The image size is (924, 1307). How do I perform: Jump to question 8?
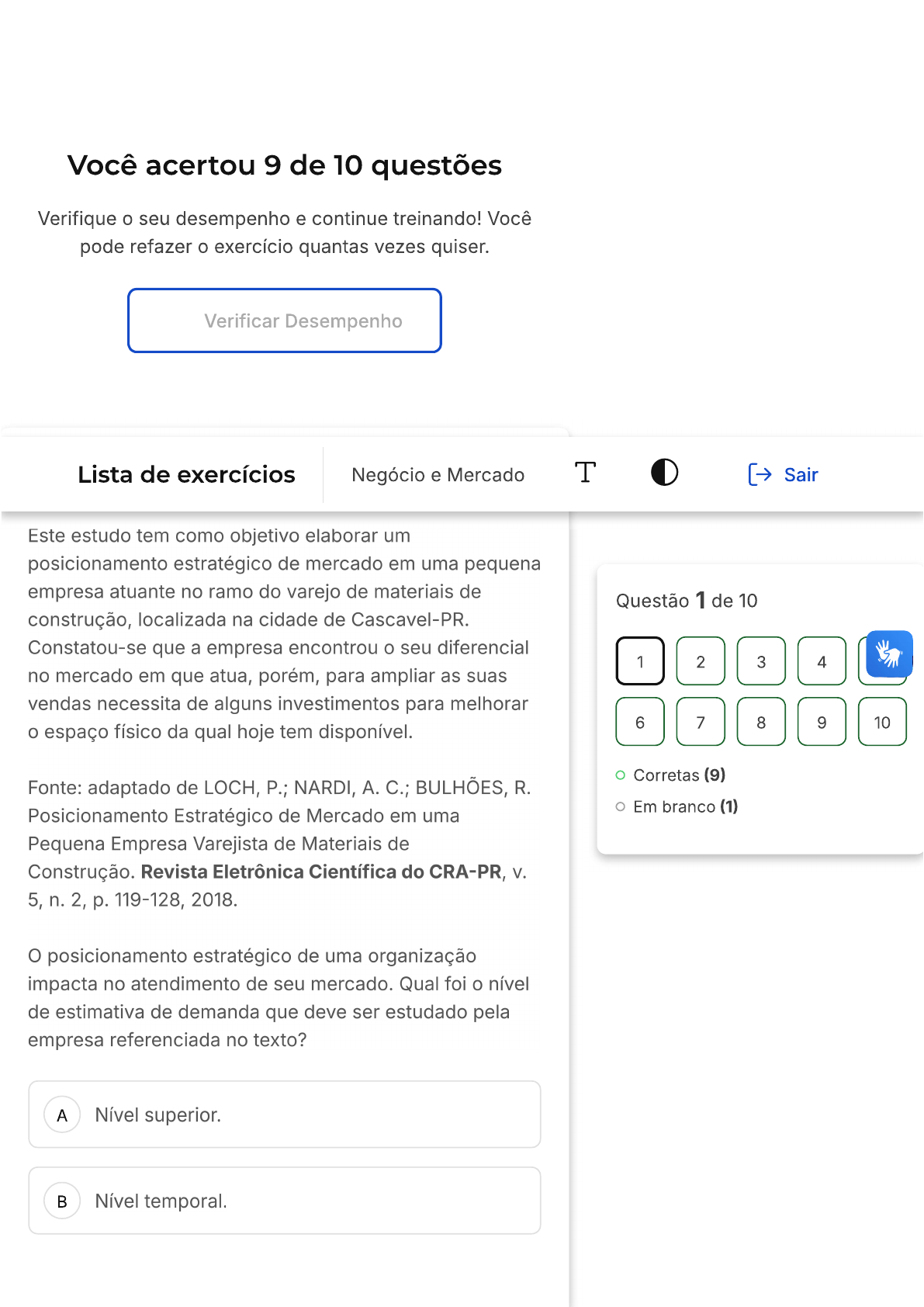coord(761,722)
